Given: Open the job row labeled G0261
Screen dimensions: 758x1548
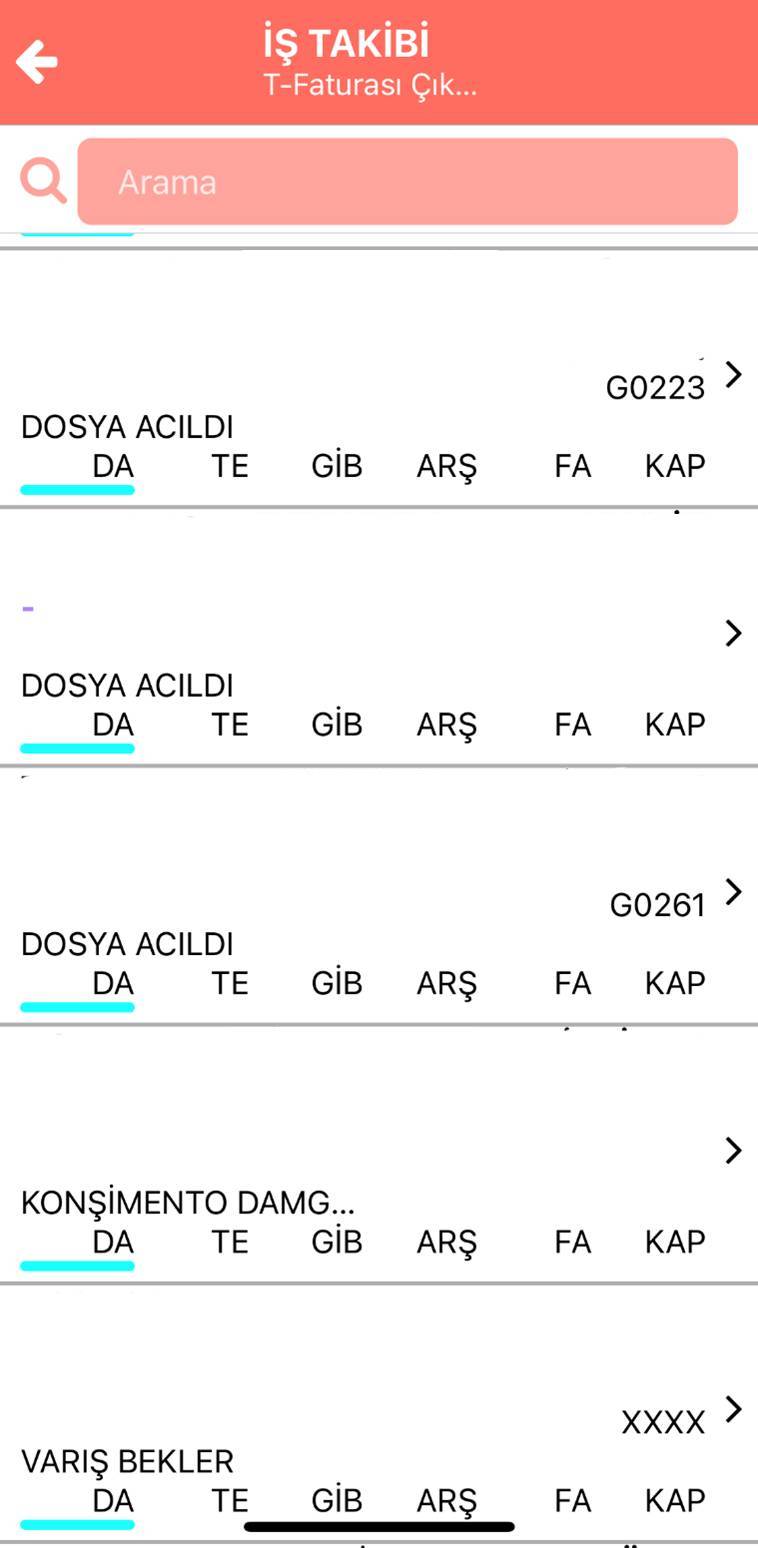Looking at the screenshot, I should [x=379, y=896].
